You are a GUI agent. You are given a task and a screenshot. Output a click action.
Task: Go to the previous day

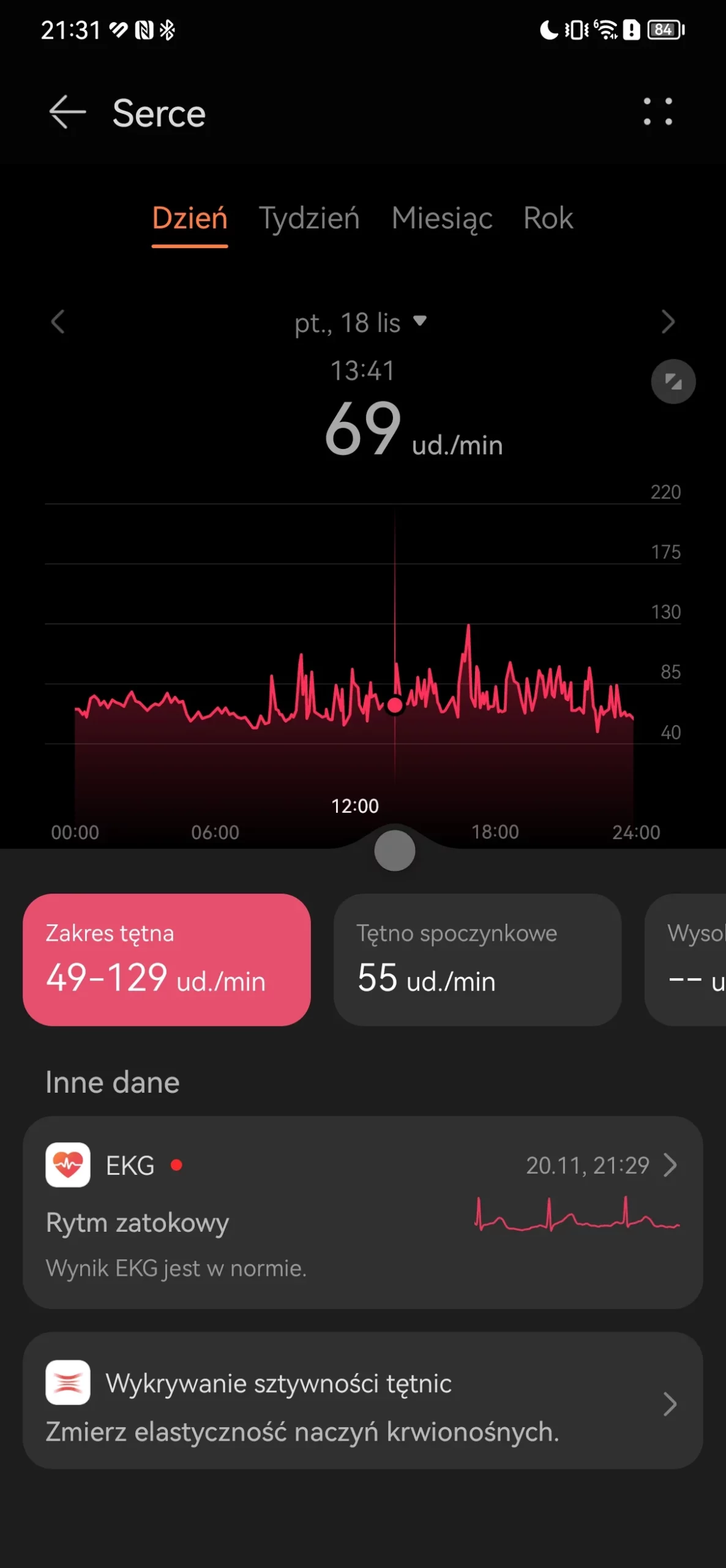pyautogui.click(x=58, y=322)
